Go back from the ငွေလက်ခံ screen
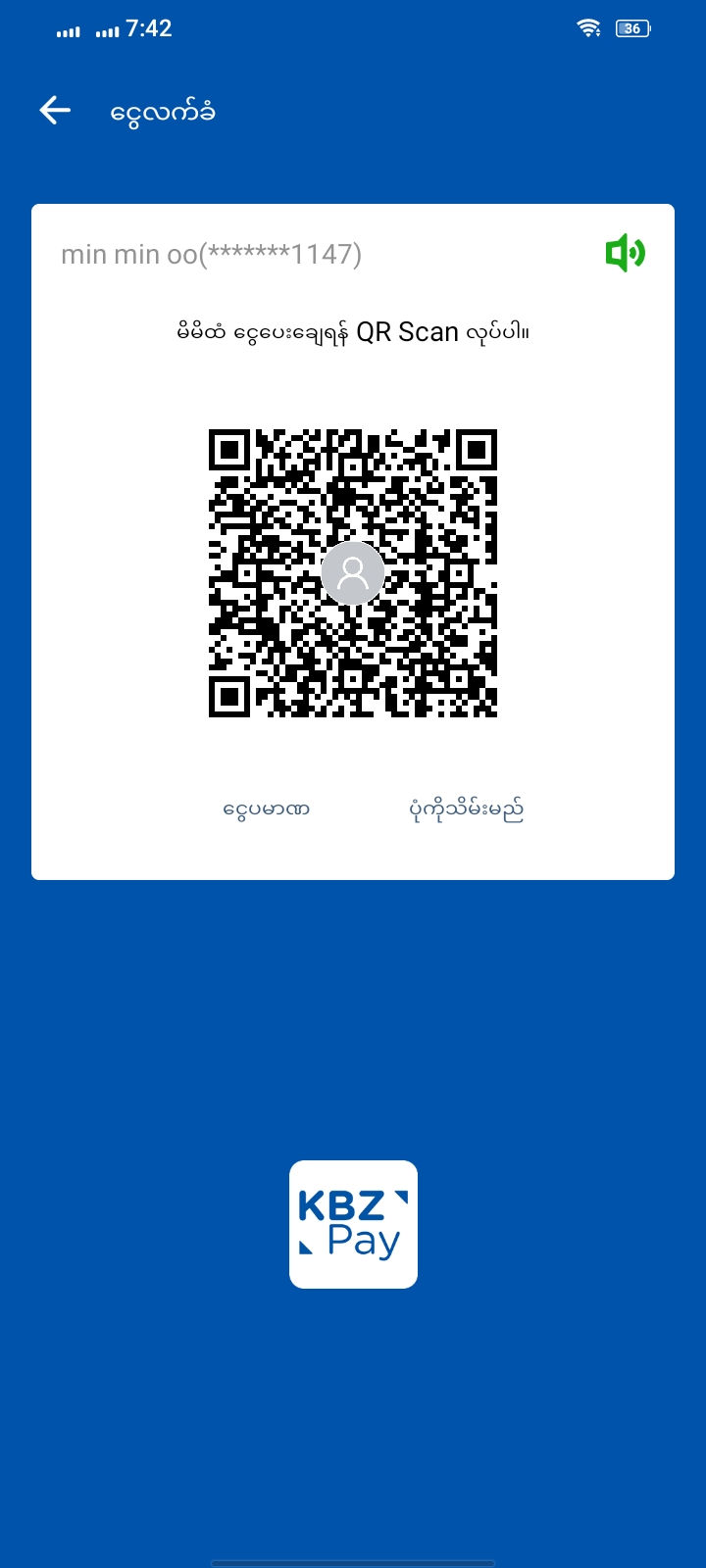Screen dimensions: 706x1568 click(55, 111)
